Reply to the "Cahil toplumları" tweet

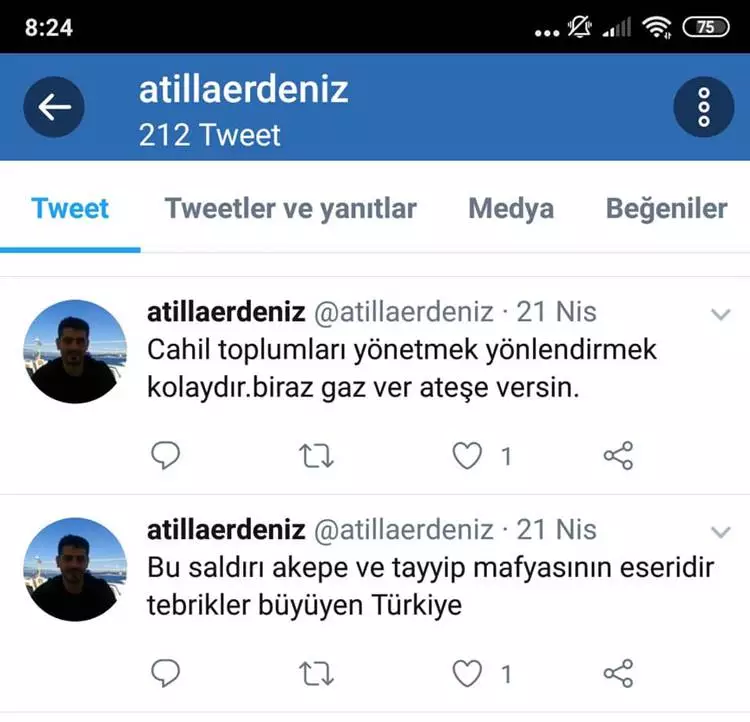(165, 457)
